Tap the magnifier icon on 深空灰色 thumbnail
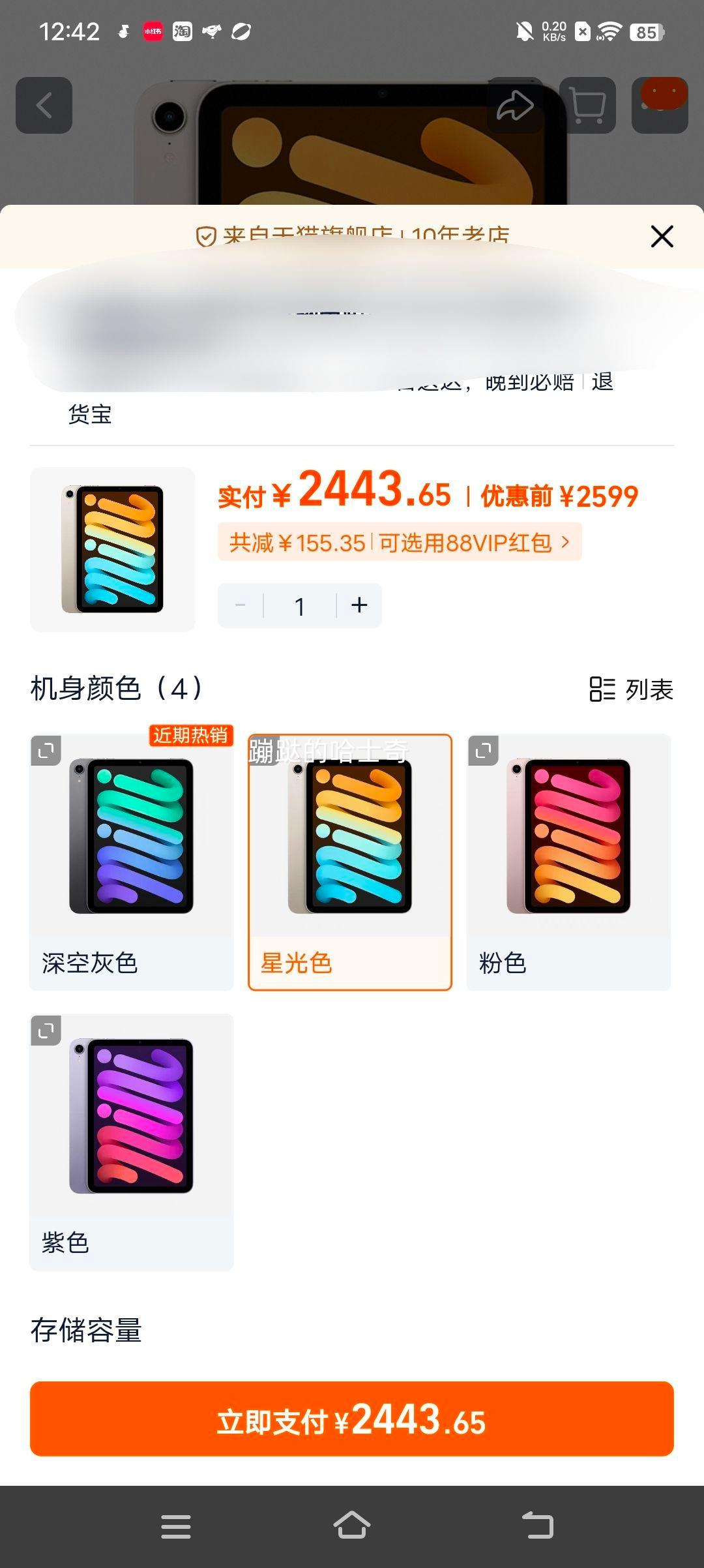The width and height of the screenshot is (704, 1568). [46, 751]
